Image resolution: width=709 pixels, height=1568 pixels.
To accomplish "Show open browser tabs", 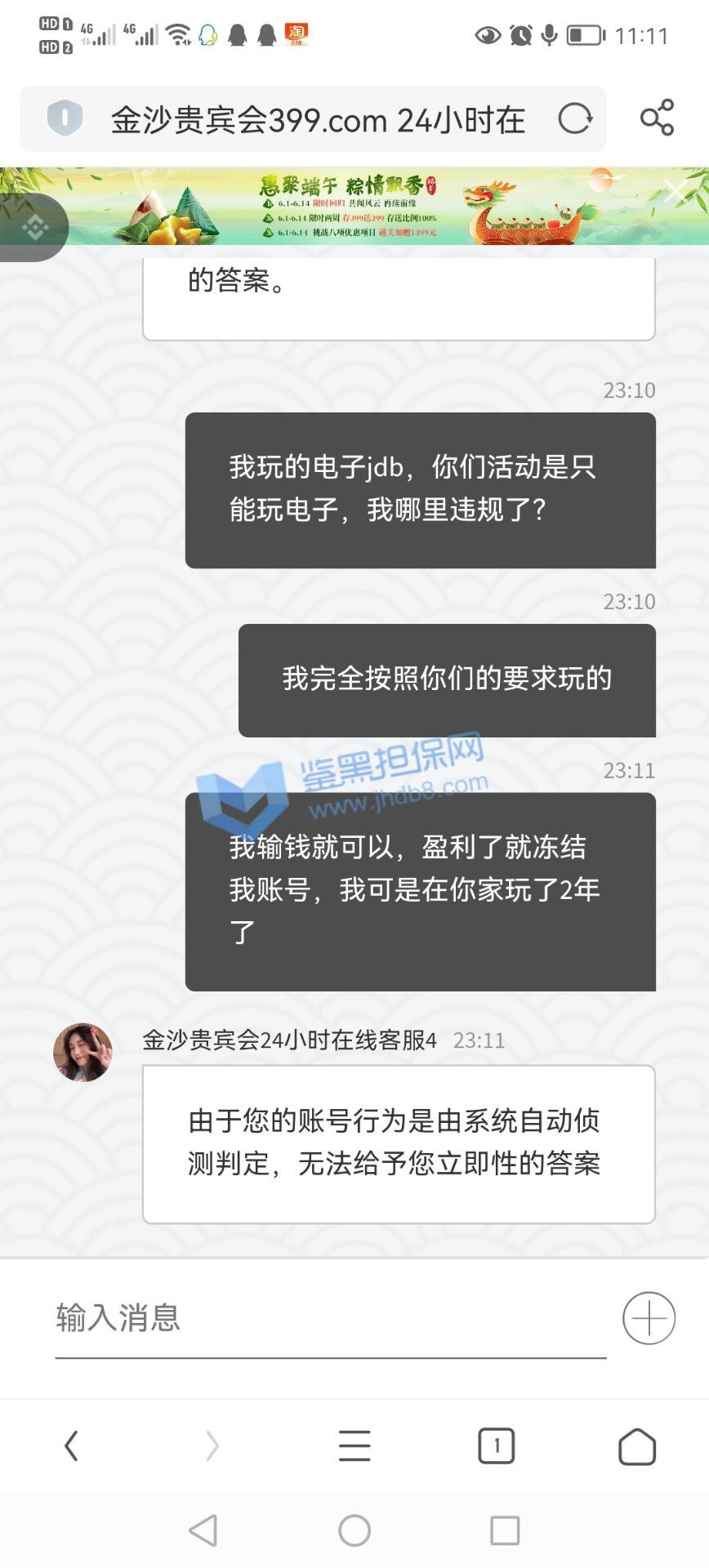I will (x=496, y=1445).
